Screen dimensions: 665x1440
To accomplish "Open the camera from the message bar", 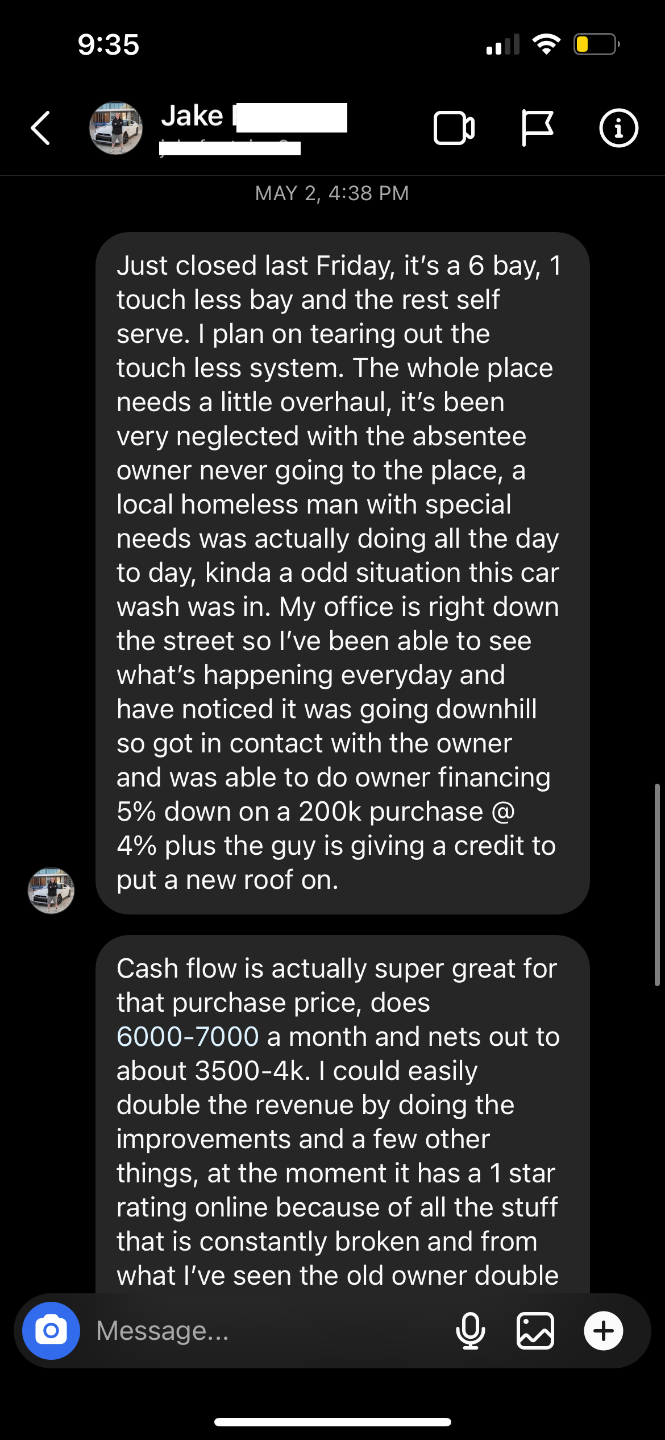I will coord(51,1331).
